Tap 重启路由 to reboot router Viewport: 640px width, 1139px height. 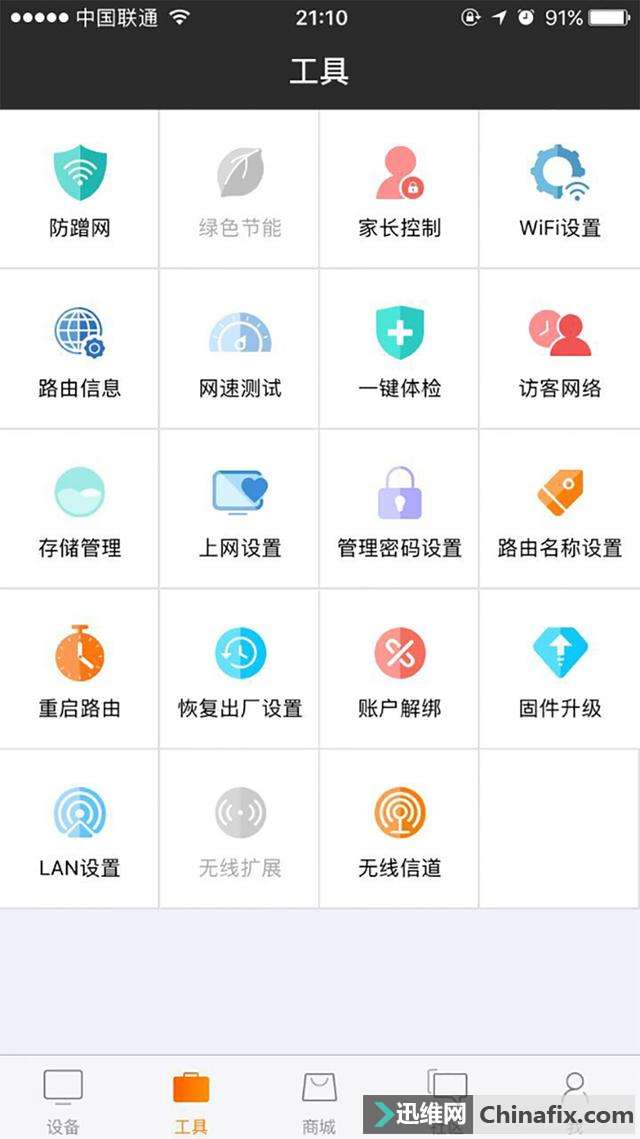point(79,670)
